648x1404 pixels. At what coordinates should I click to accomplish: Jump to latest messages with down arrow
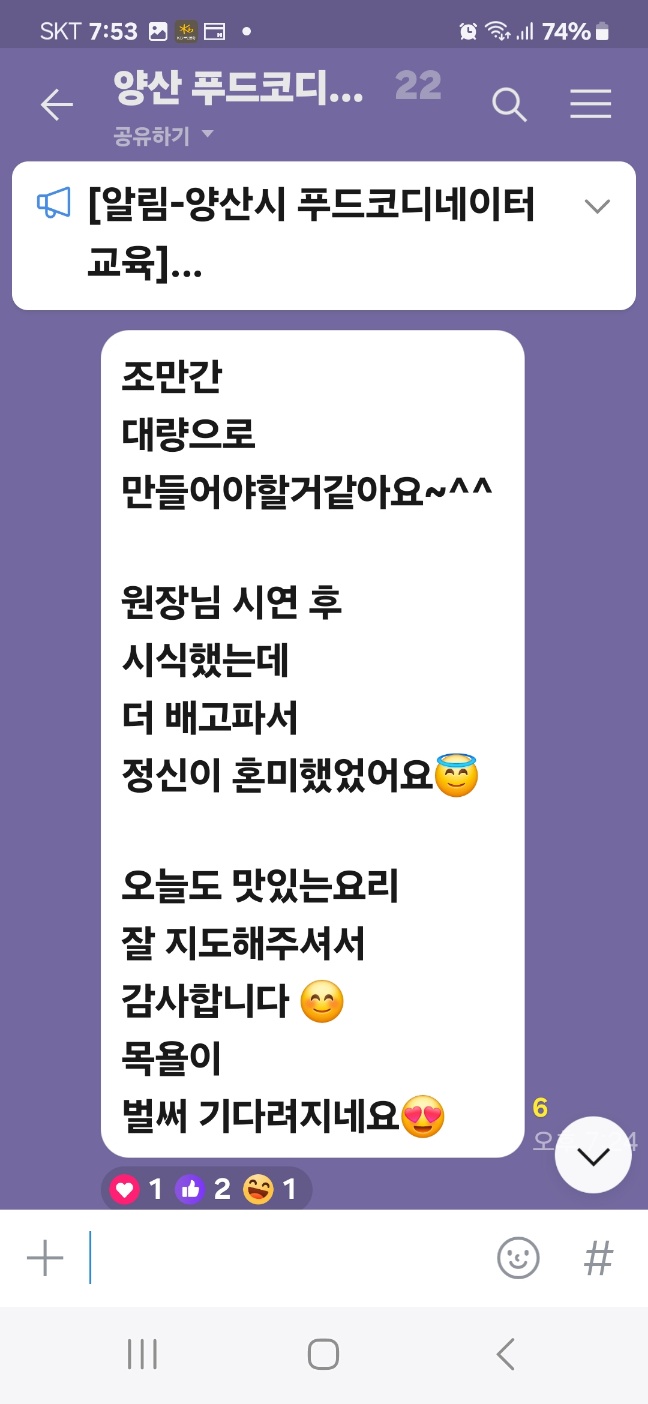pyautogui.click(x=593, y=1156)
